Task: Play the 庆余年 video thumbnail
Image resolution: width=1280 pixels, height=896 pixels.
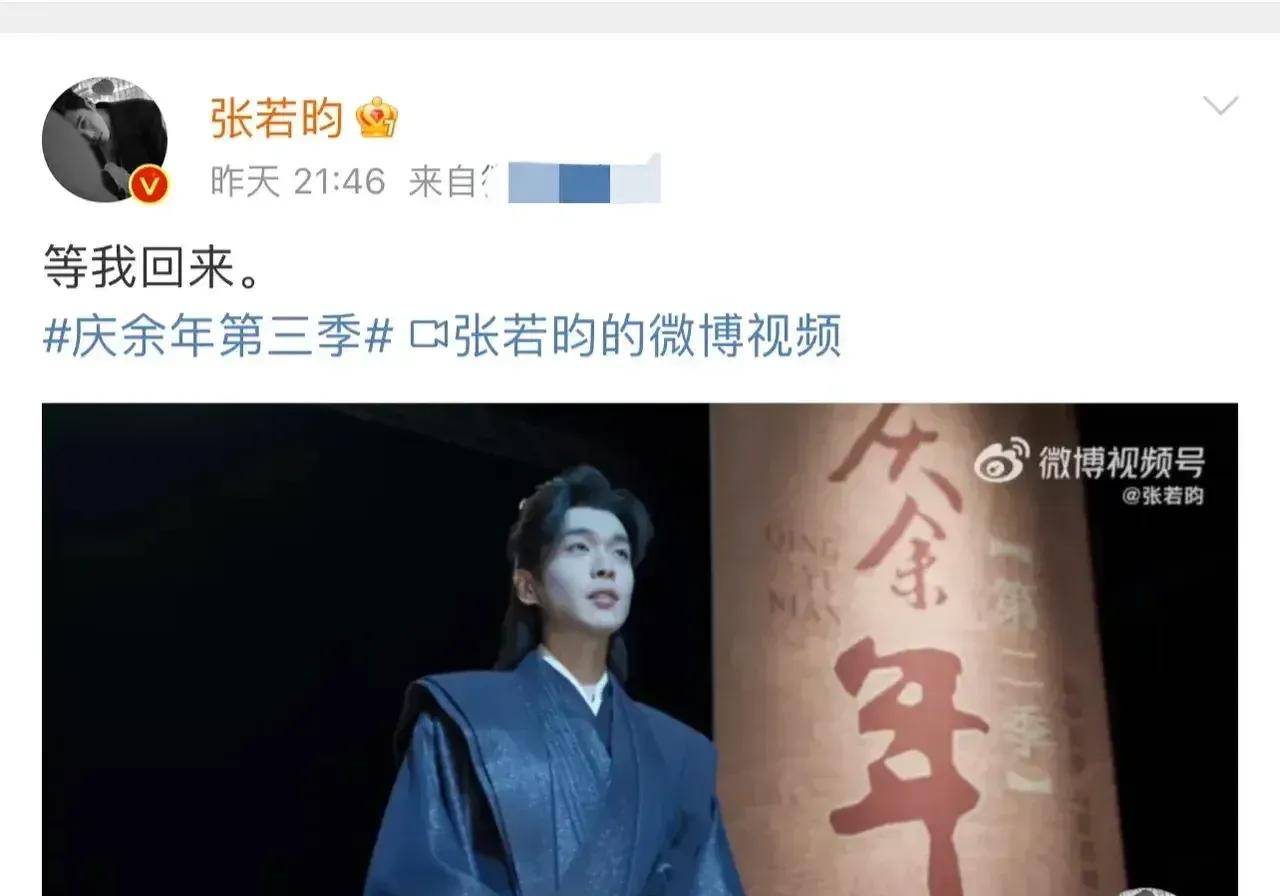Action: [639, 648]
